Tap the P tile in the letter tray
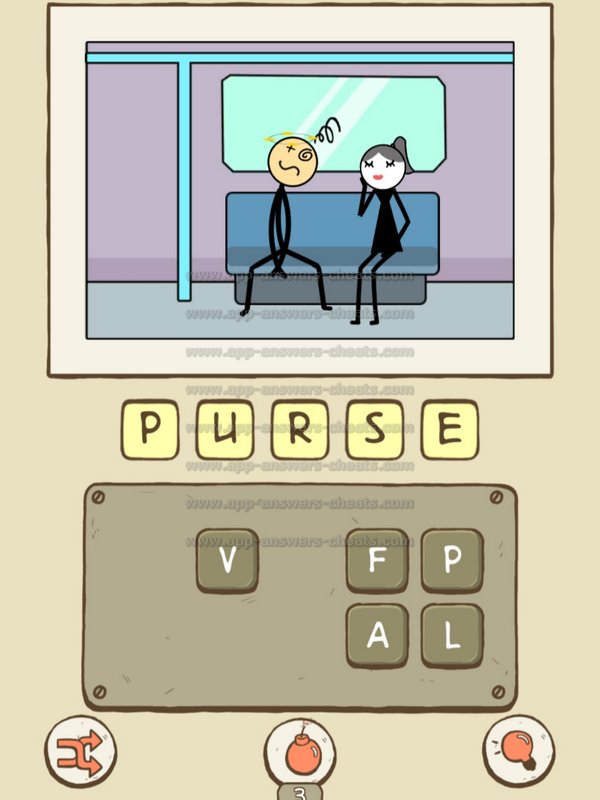The width and height of the screenshot is (600, 800). coord(451,561)
